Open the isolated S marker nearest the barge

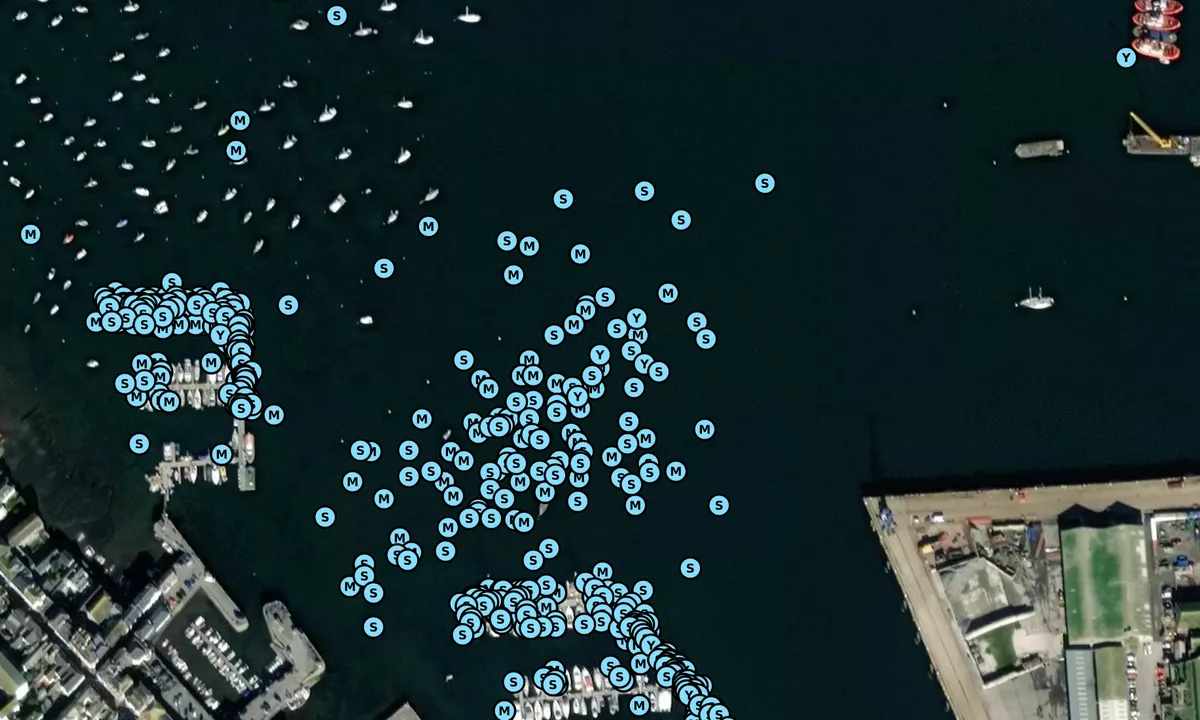[x=764, y=183]
